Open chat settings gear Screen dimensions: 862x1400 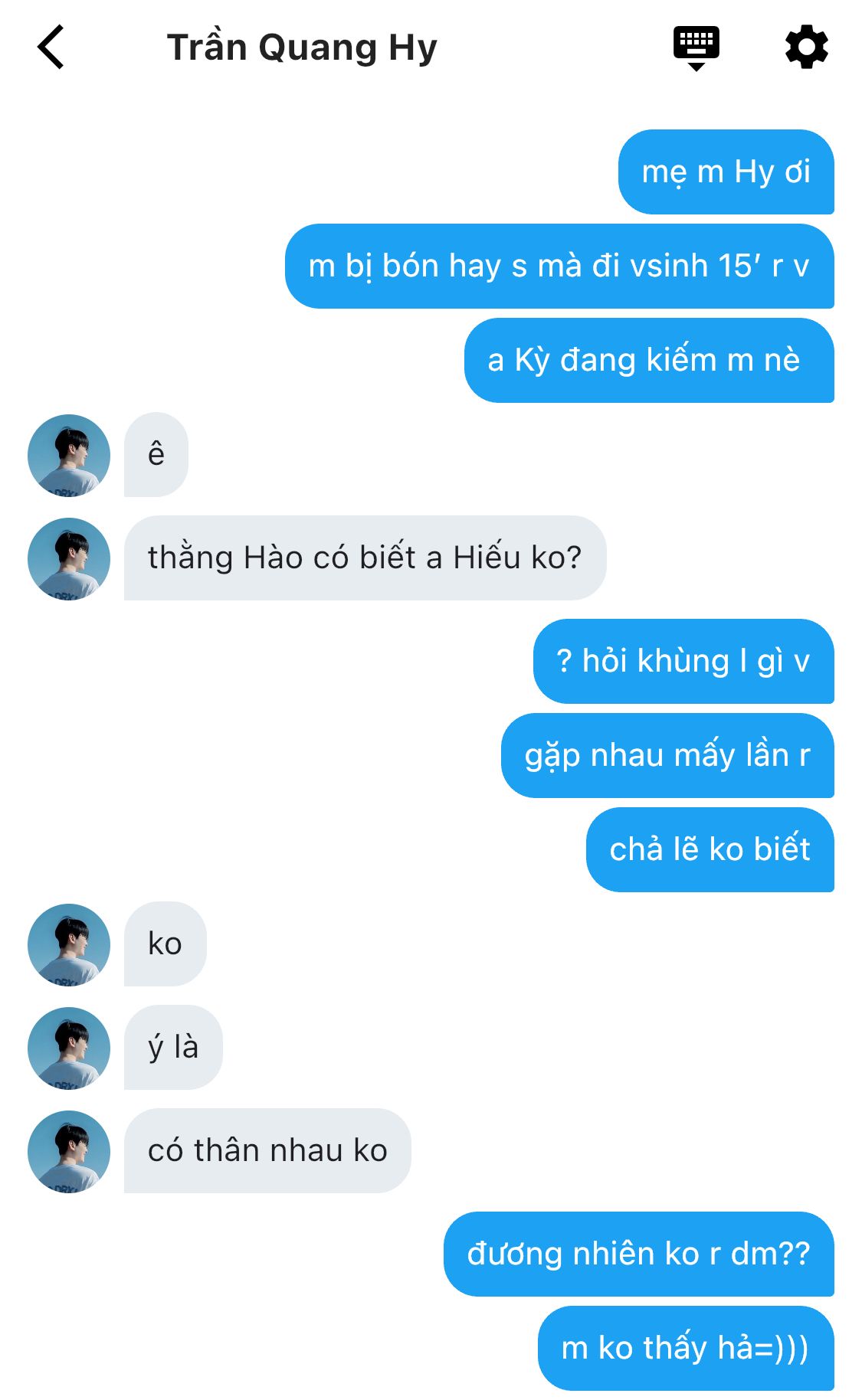[x=807, y=47]
